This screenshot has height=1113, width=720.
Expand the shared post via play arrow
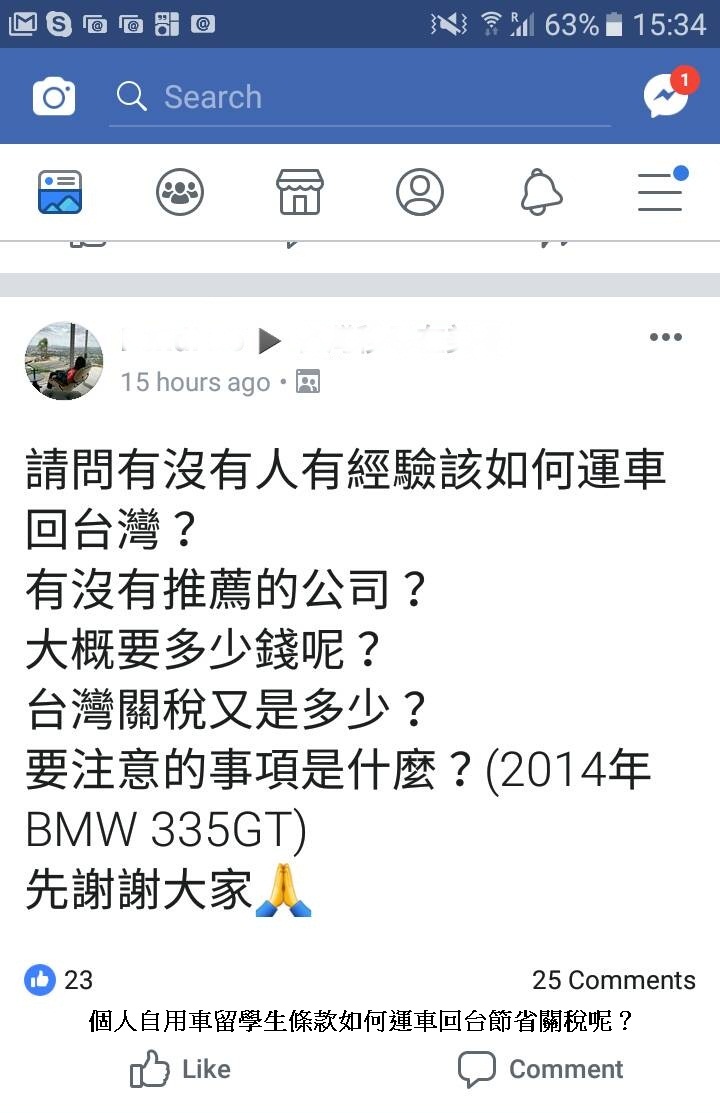click(x=270, y=340)
